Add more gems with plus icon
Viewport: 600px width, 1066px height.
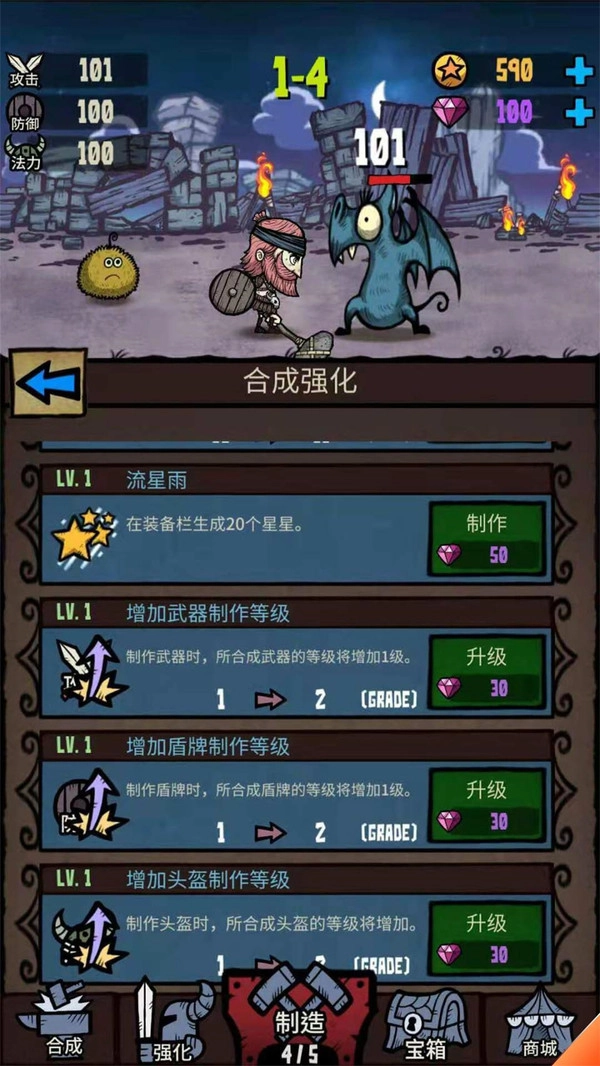click(x=578, y=111)
